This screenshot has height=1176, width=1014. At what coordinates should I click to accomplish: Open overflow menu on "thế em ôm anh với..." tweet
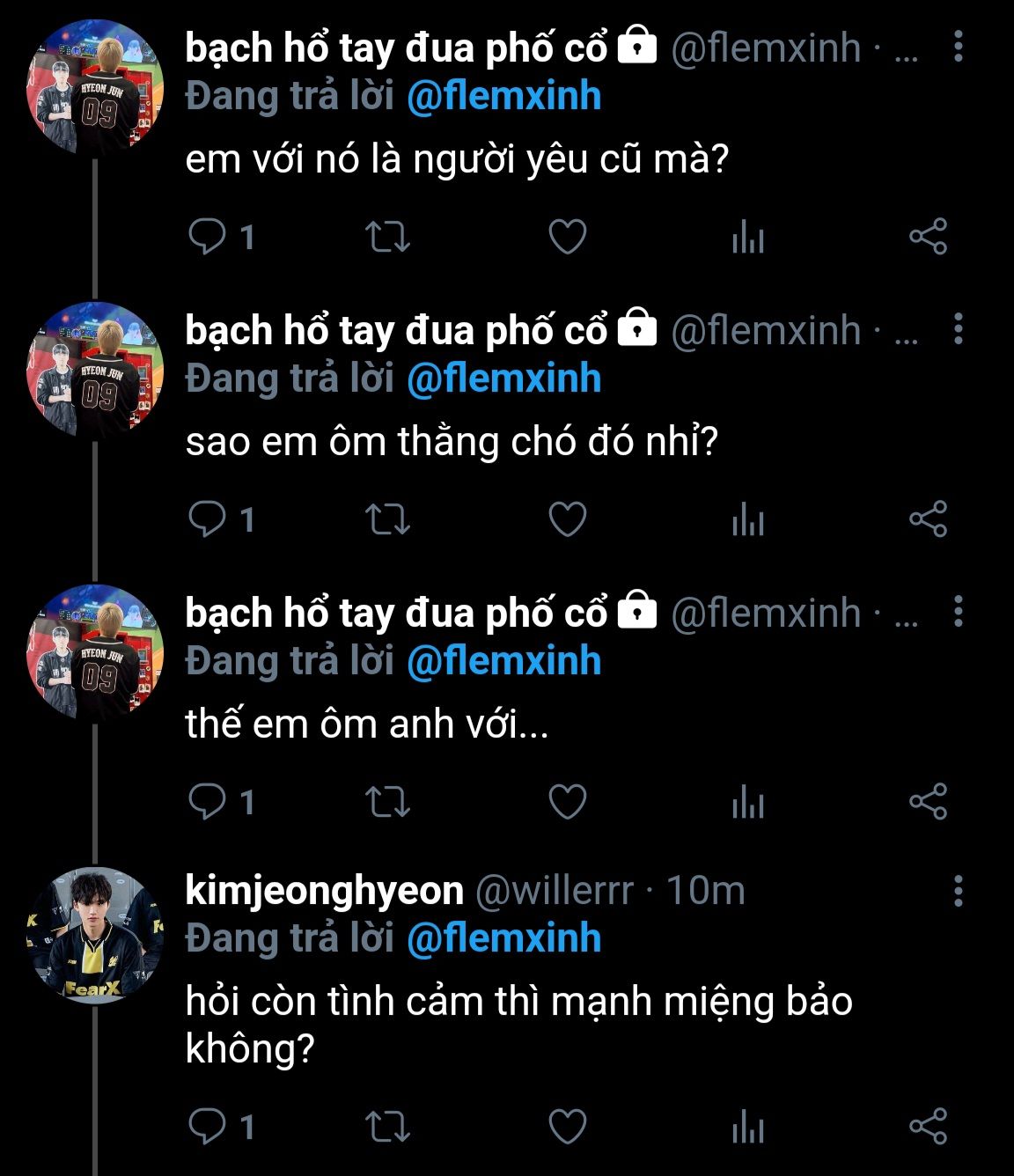[958, 611]
